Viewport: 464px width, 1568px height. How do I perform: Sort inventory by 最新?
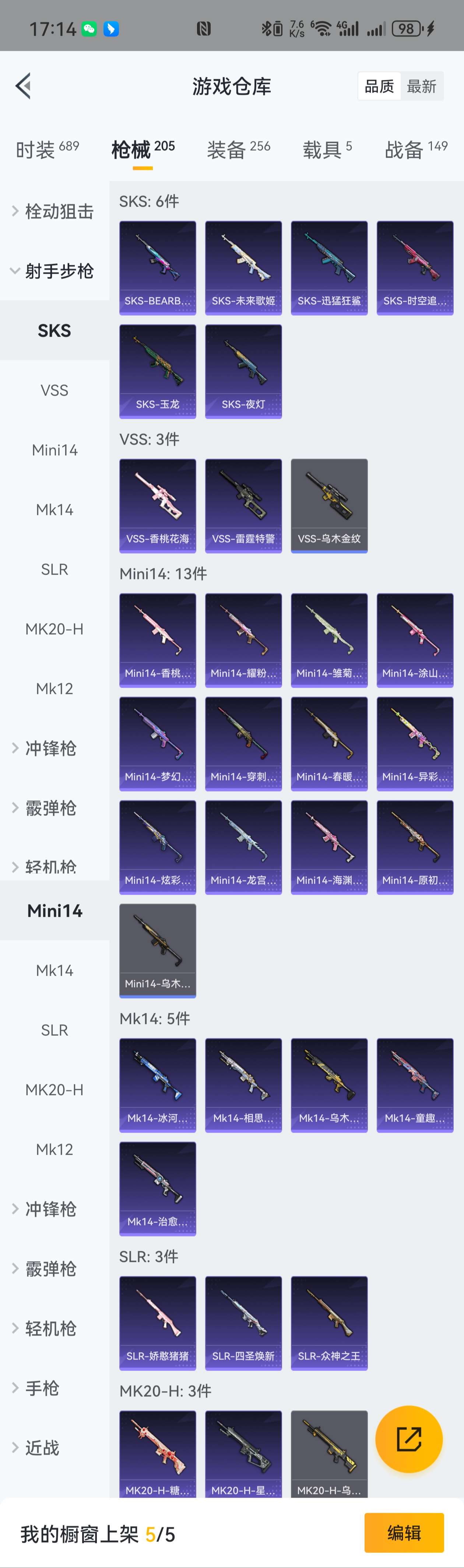tap(421, 87)
